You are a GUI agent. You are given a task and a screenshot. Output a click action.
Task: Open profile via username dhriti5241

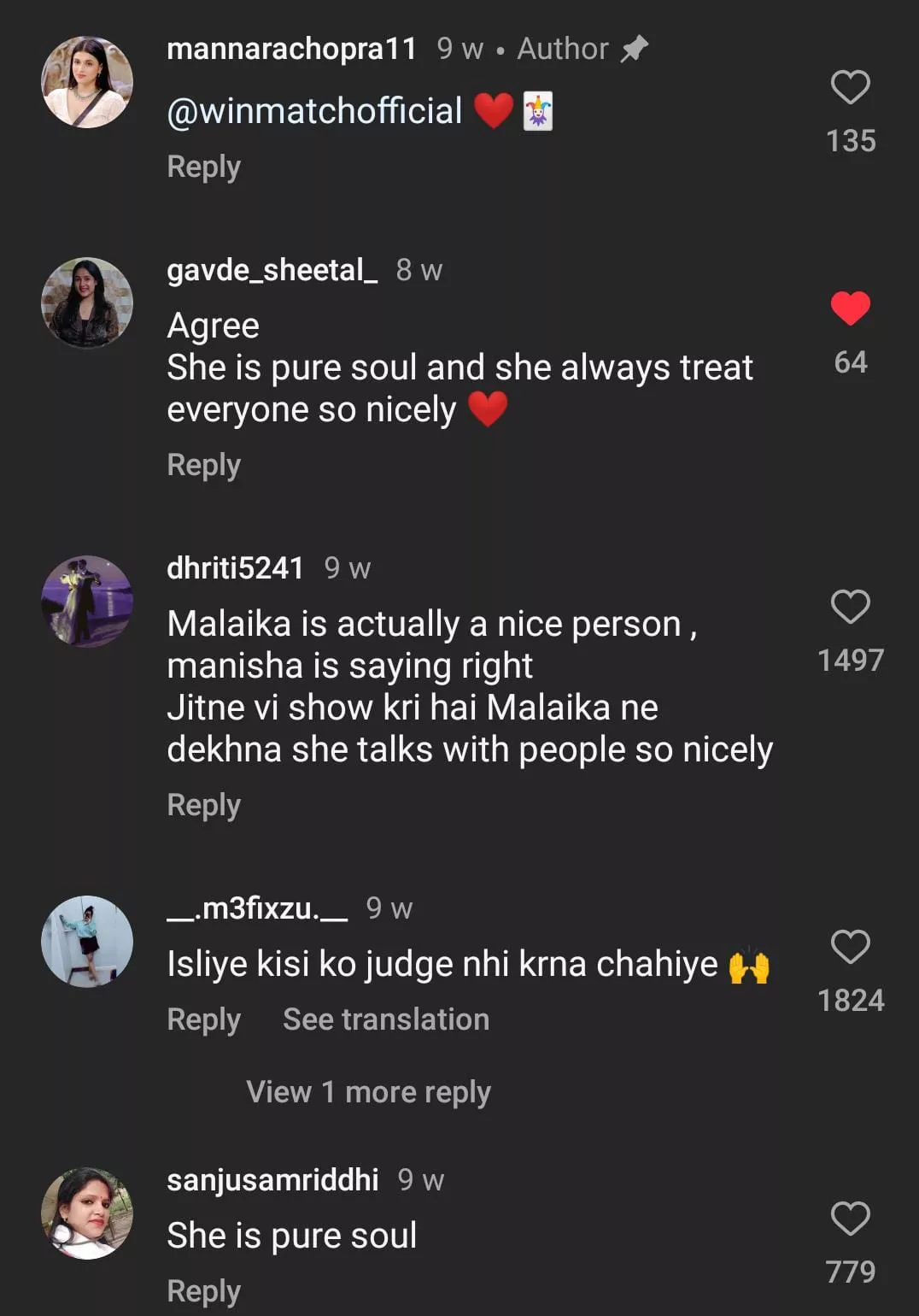coord(235,568)
